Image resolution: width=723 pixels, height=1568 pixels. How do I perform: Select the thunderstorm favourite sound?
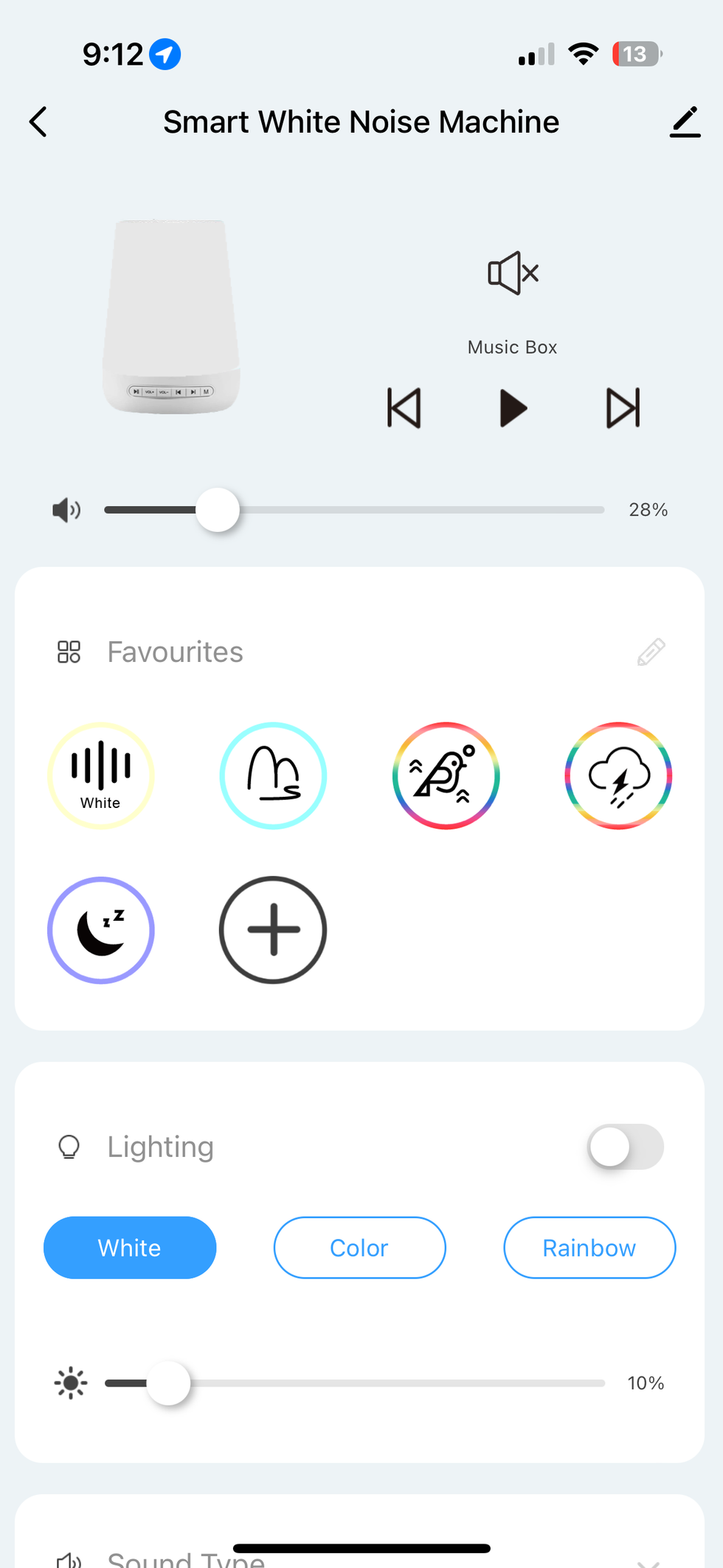[618, 776]
